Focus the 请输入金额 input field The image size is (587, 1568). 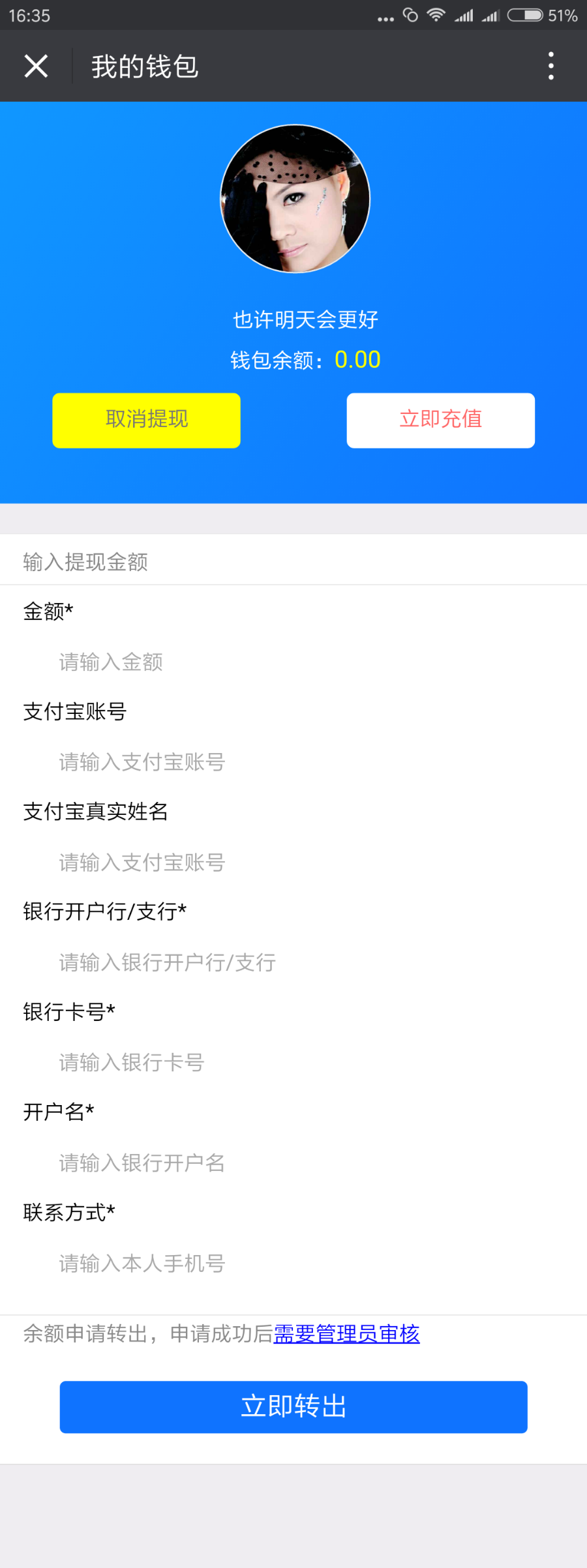[293, 662]
